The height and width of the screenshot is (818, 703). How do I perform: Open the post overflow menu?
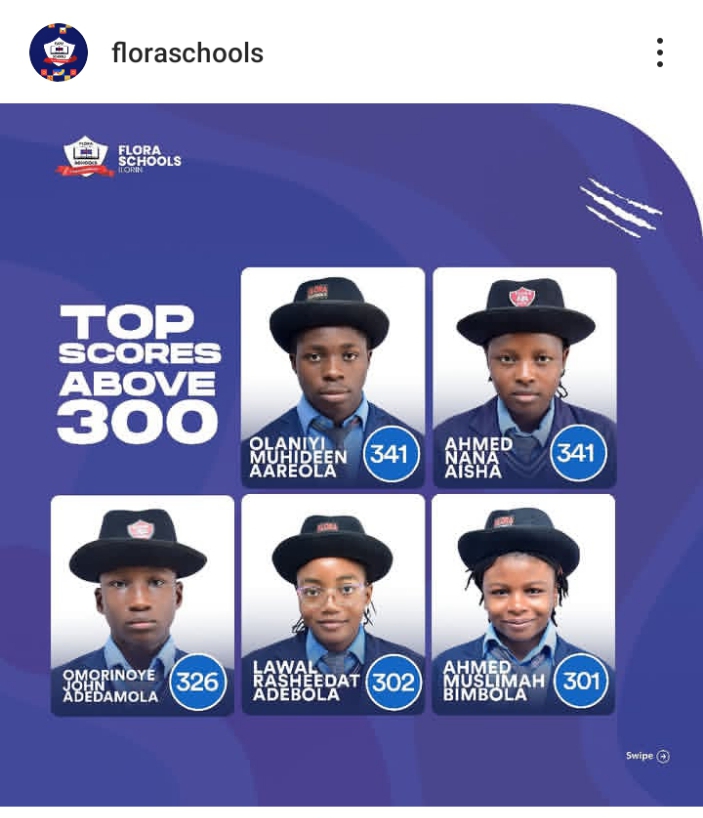(x=660, y=53)
